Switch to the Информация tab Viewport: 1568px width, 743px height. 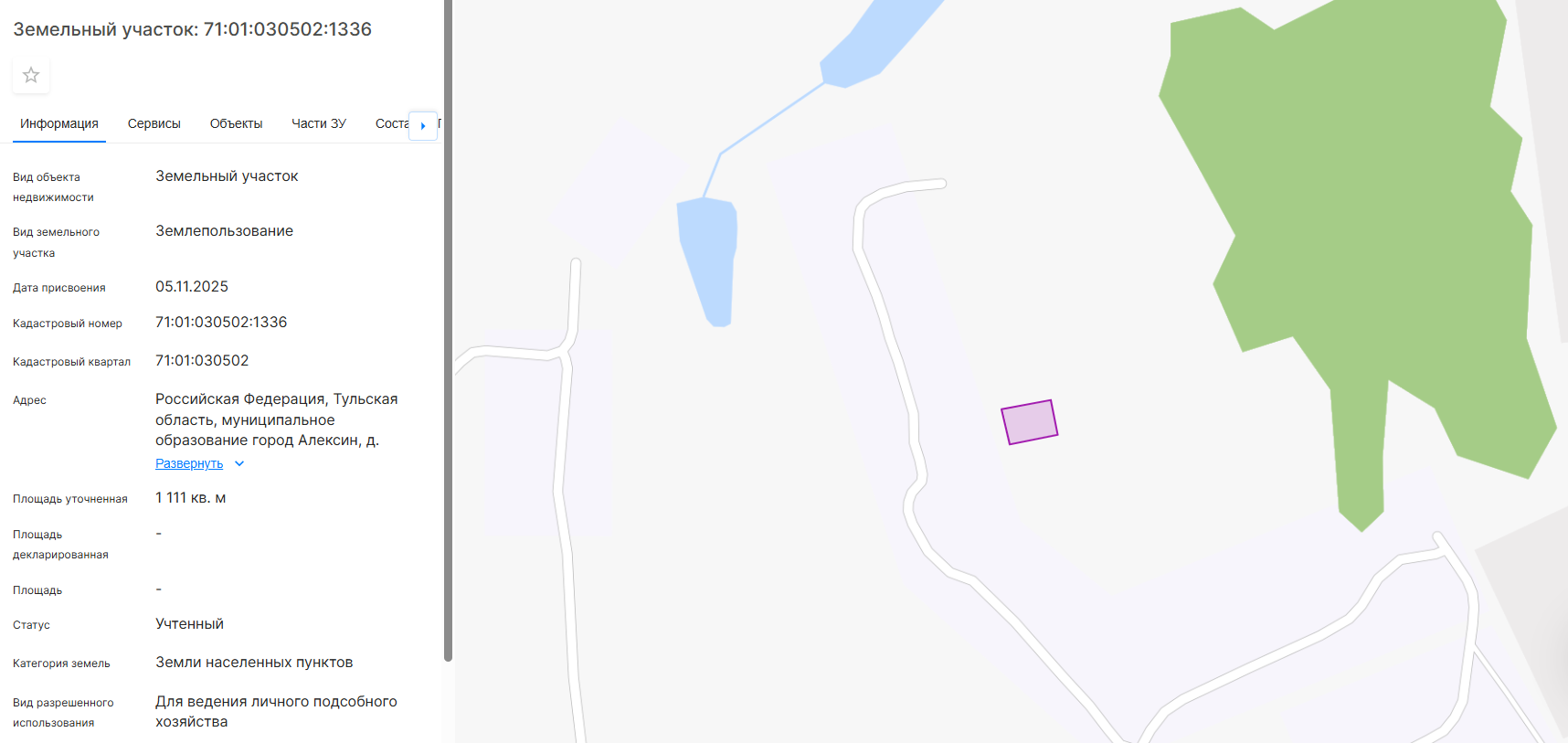[x=59, y=123]
